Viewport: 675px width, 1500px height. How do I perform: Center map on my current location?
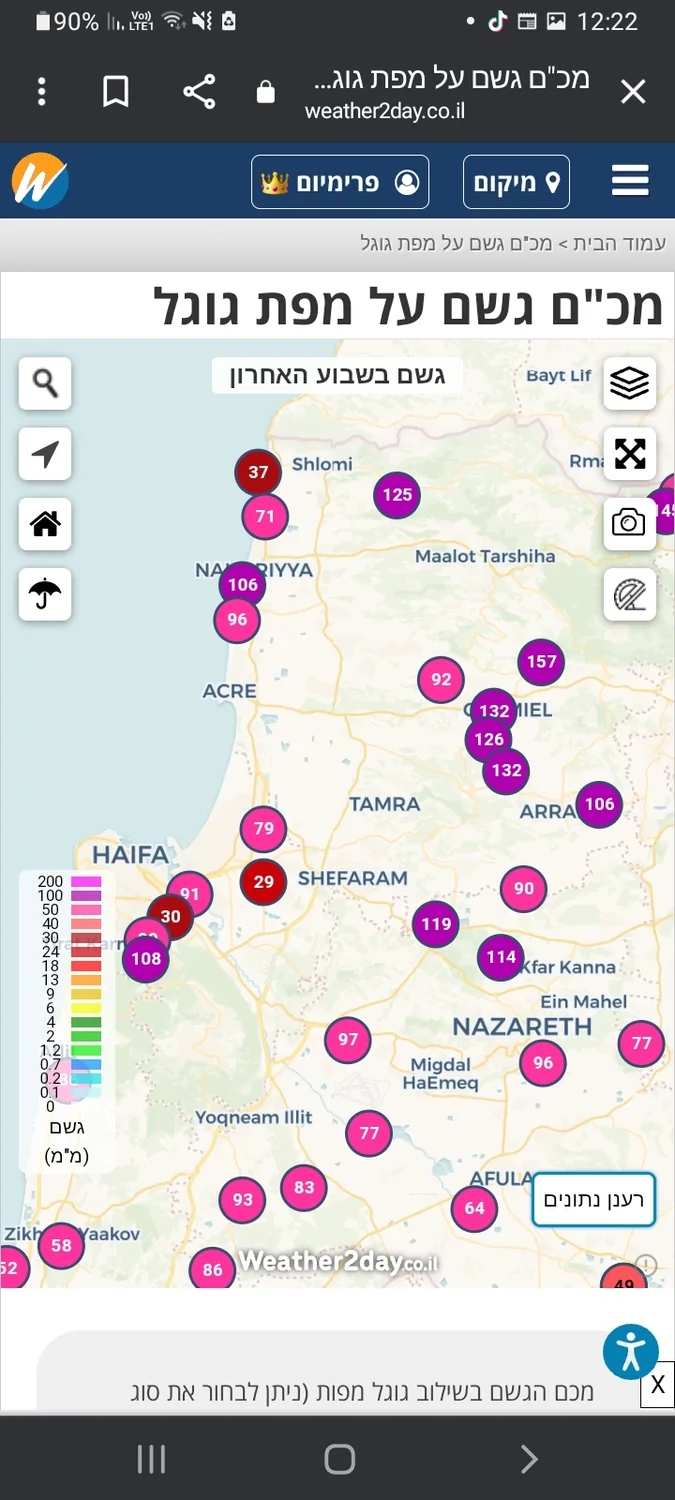(45, 454)
